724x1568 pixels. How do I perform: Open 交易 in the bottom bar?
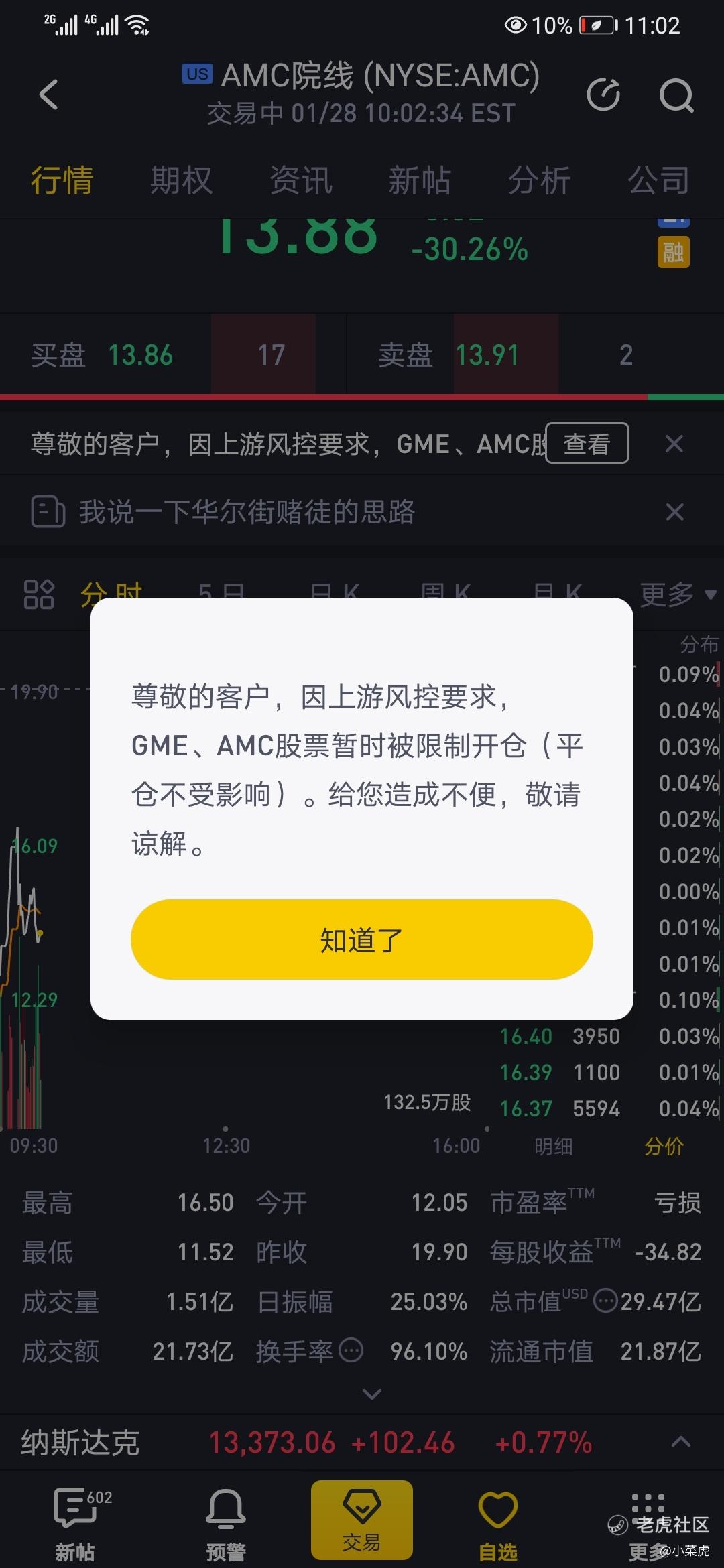pyautogui.click(x=362, y=1520)
